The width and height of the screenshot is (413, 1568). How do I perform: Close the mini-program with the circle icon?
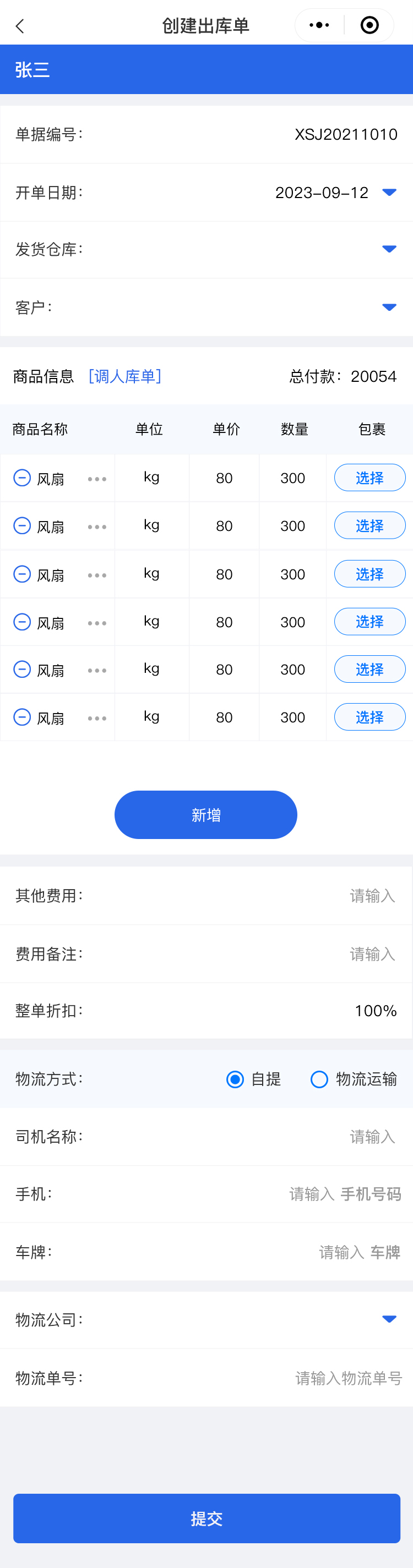click(x=369, y=25)
